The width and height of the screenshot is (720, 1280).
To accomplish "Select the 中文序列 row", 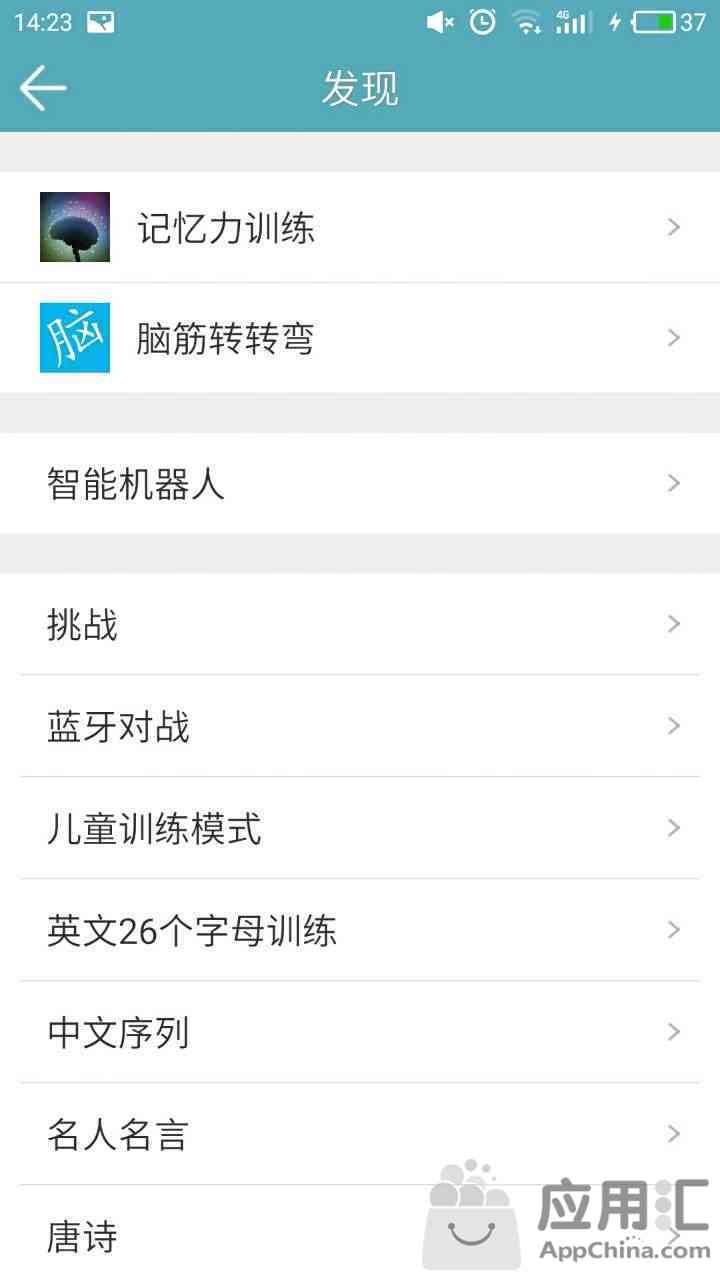I will pos(360,1032).
